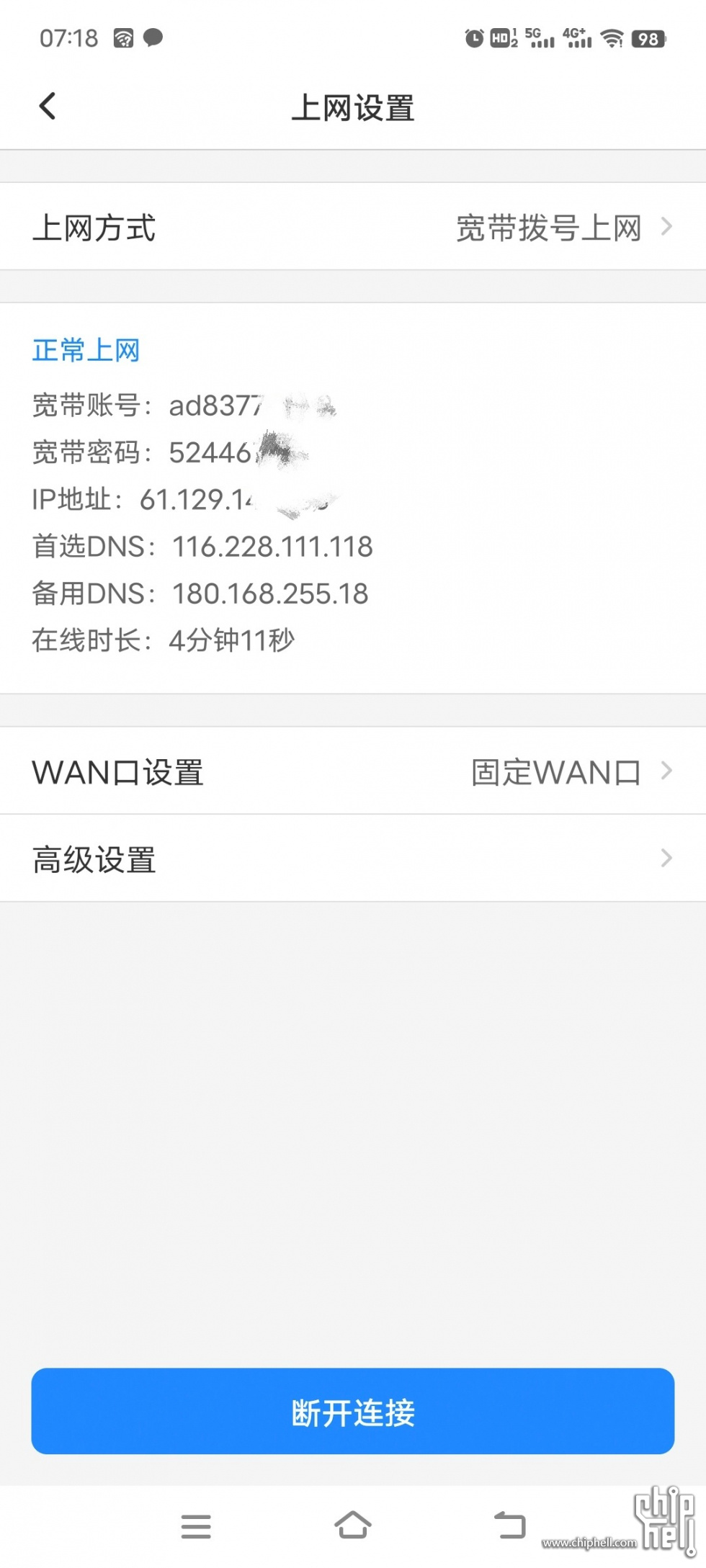Open WAN口设置 row

click(352, 771)
